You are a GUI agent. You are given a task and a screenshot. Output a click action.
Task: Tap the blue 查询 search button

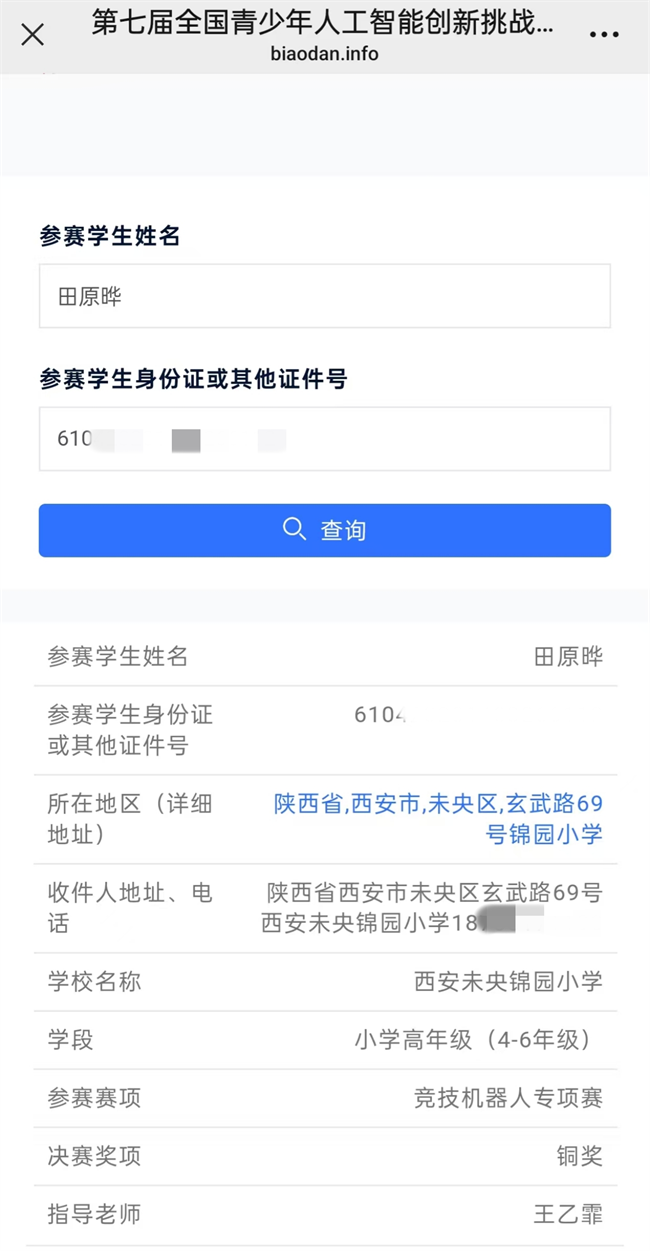pos(324,530)
